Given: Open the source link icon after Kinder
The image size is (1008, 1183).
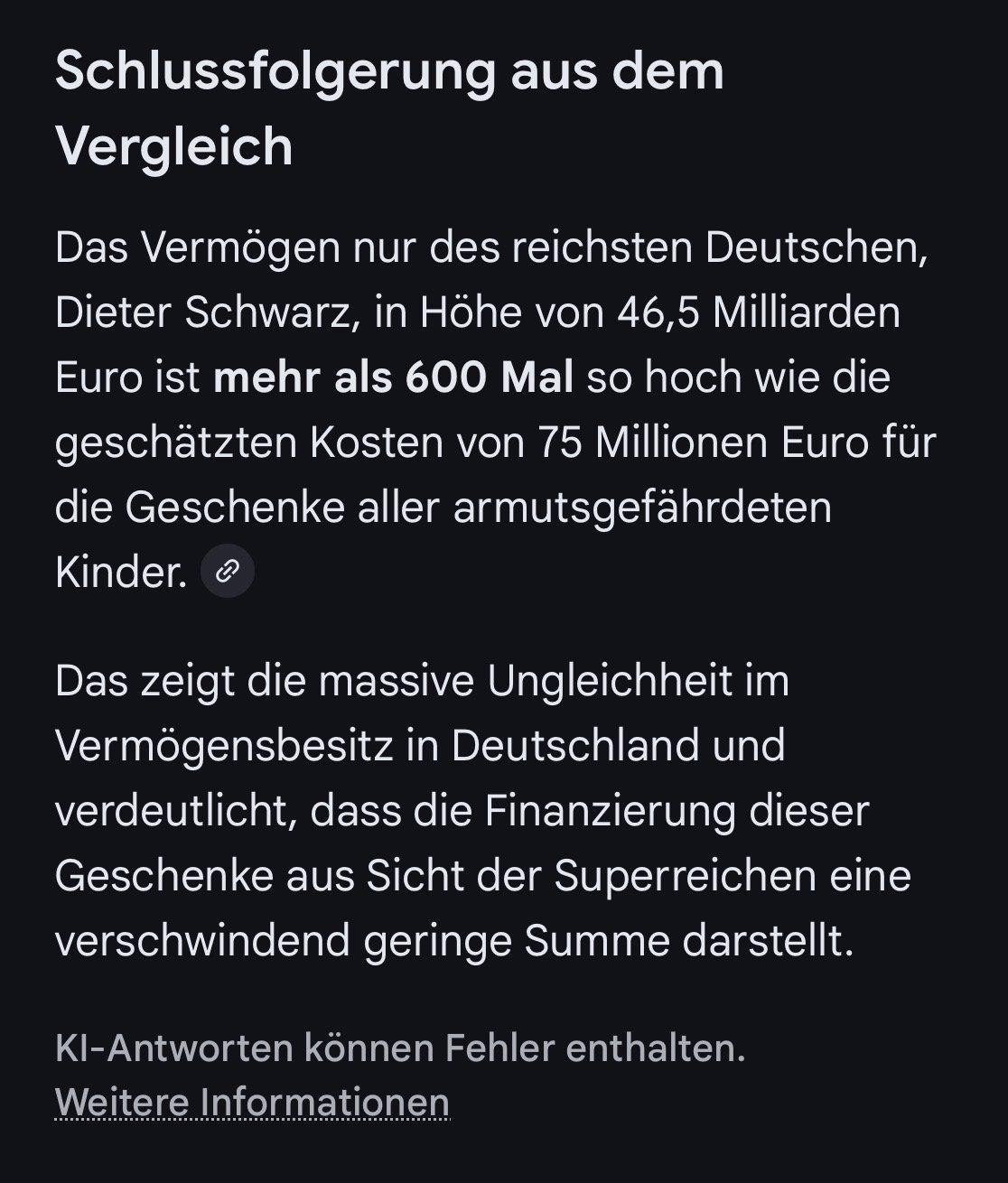Looking at the screenshot, I should click(228, 571).
